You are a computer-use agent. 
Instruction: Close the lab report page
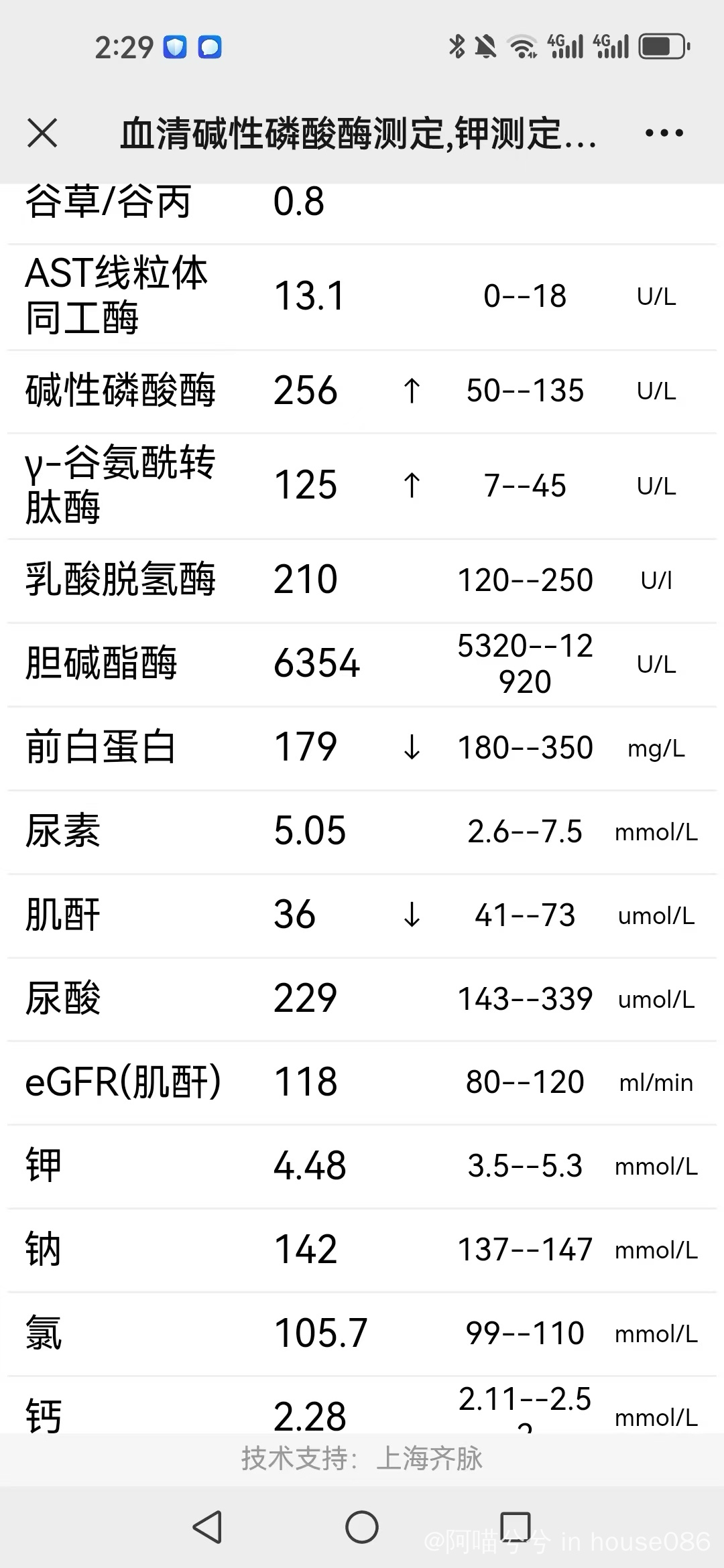(42, 133)
